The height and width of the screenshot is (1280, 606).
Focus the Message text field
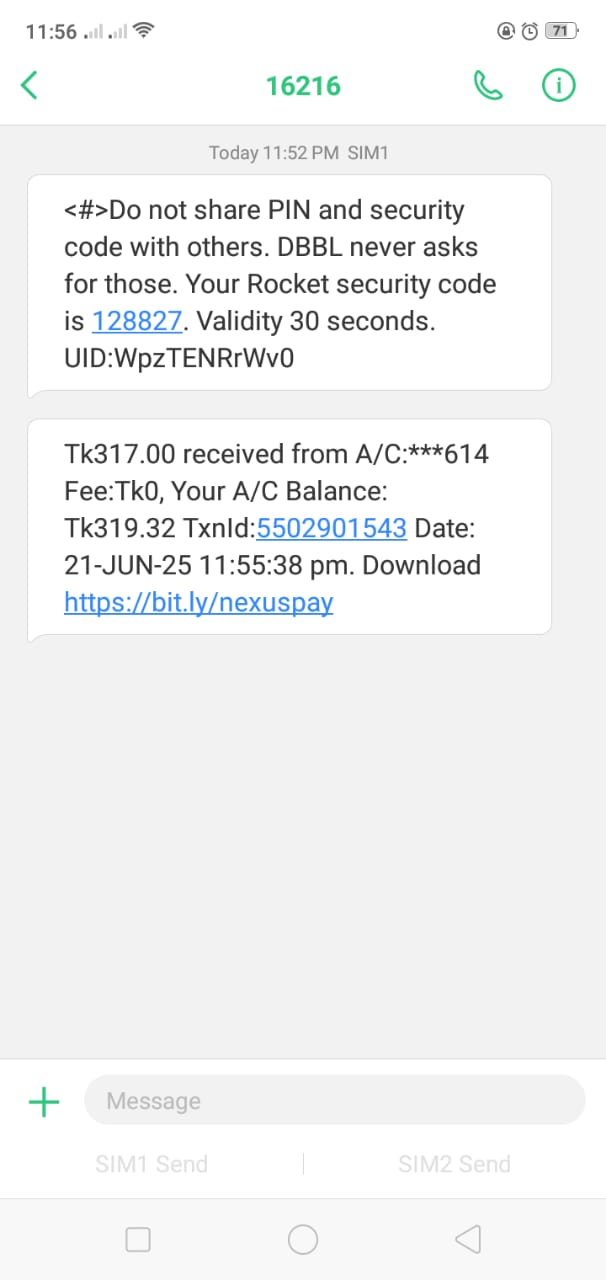(334, 1101)
